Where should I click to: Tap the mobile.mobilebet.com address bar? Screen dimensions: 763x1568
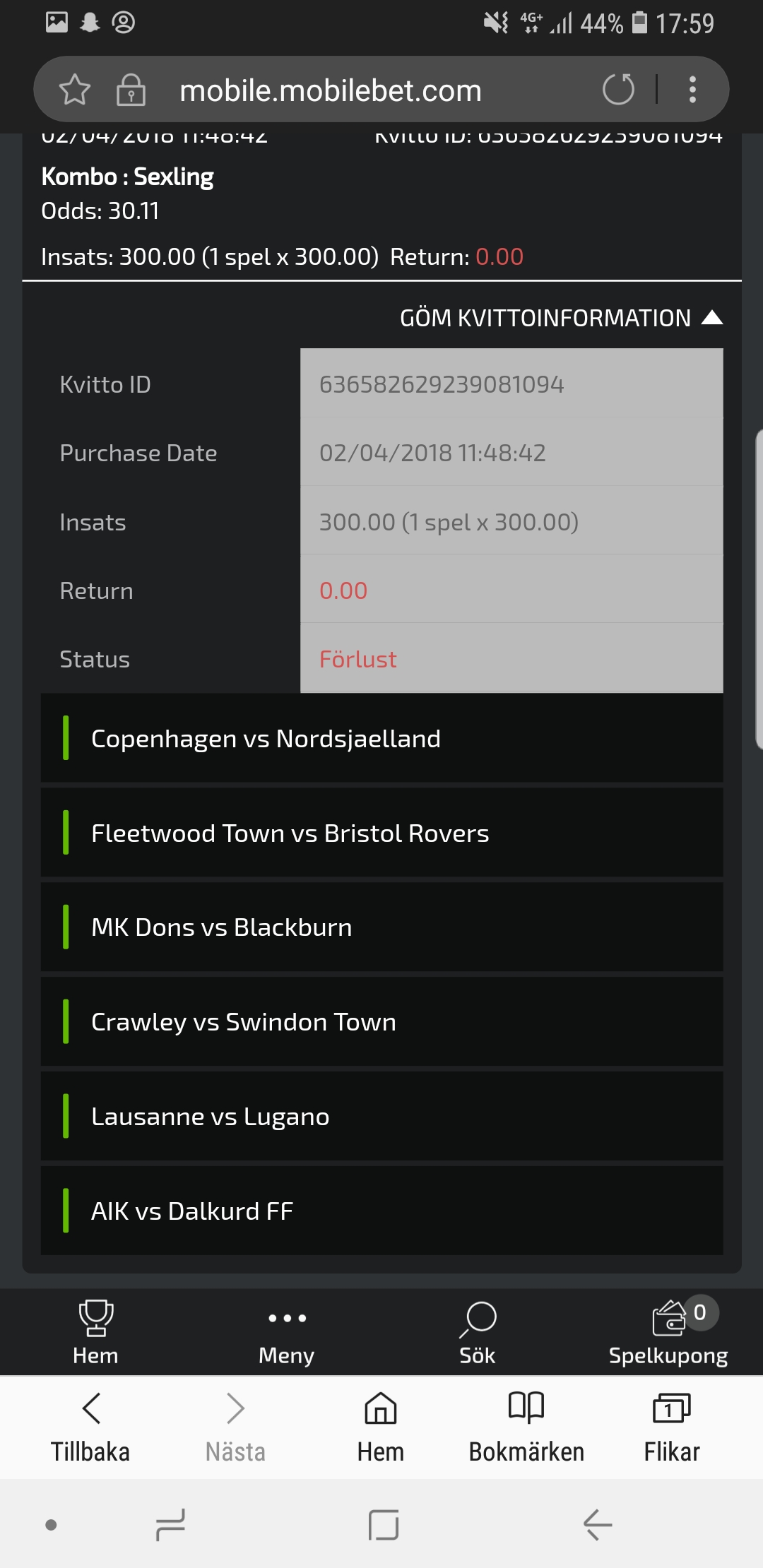click(330, 90)
